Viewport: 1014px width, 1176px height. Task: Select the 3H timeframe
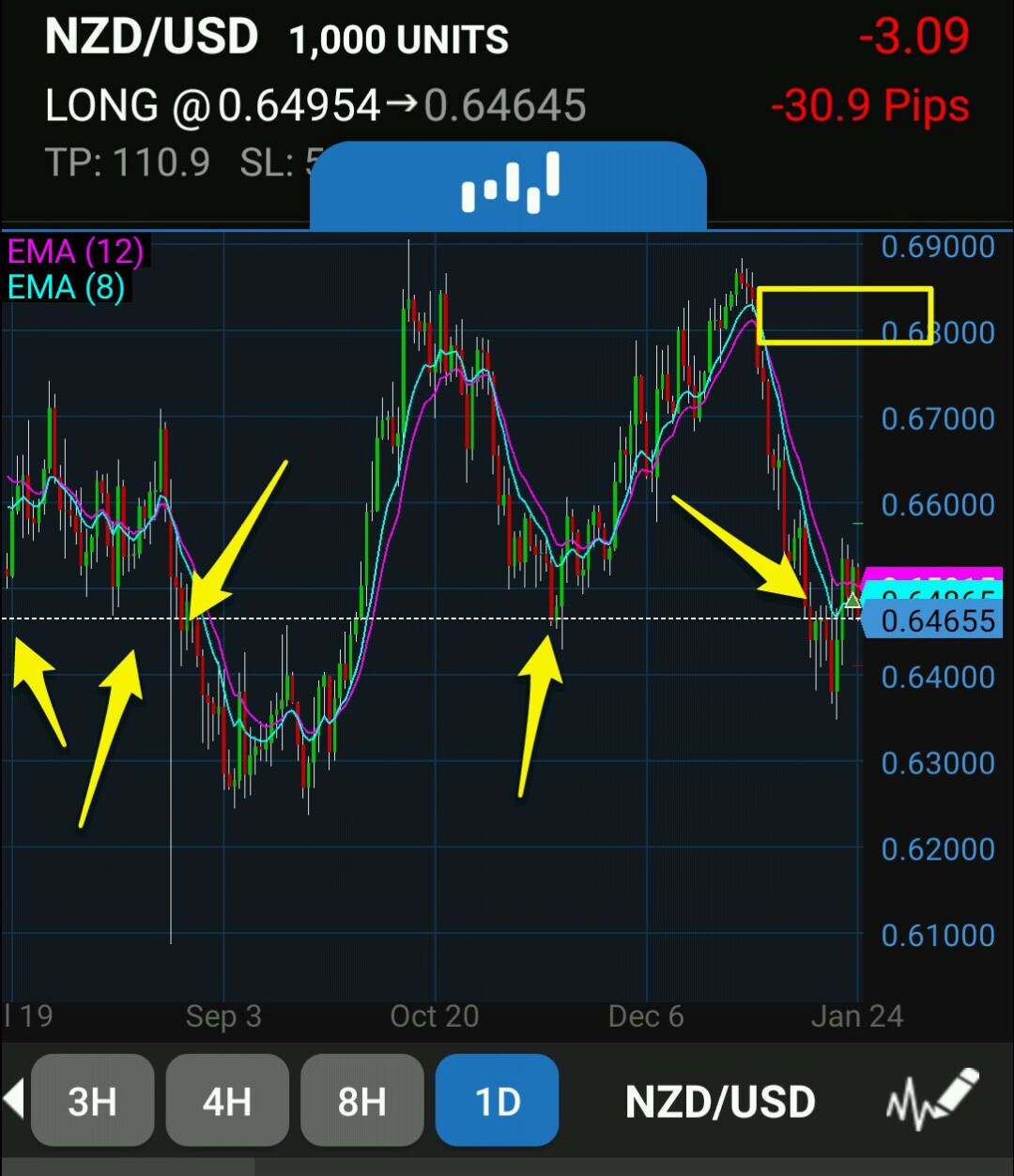coord(92,1100)
